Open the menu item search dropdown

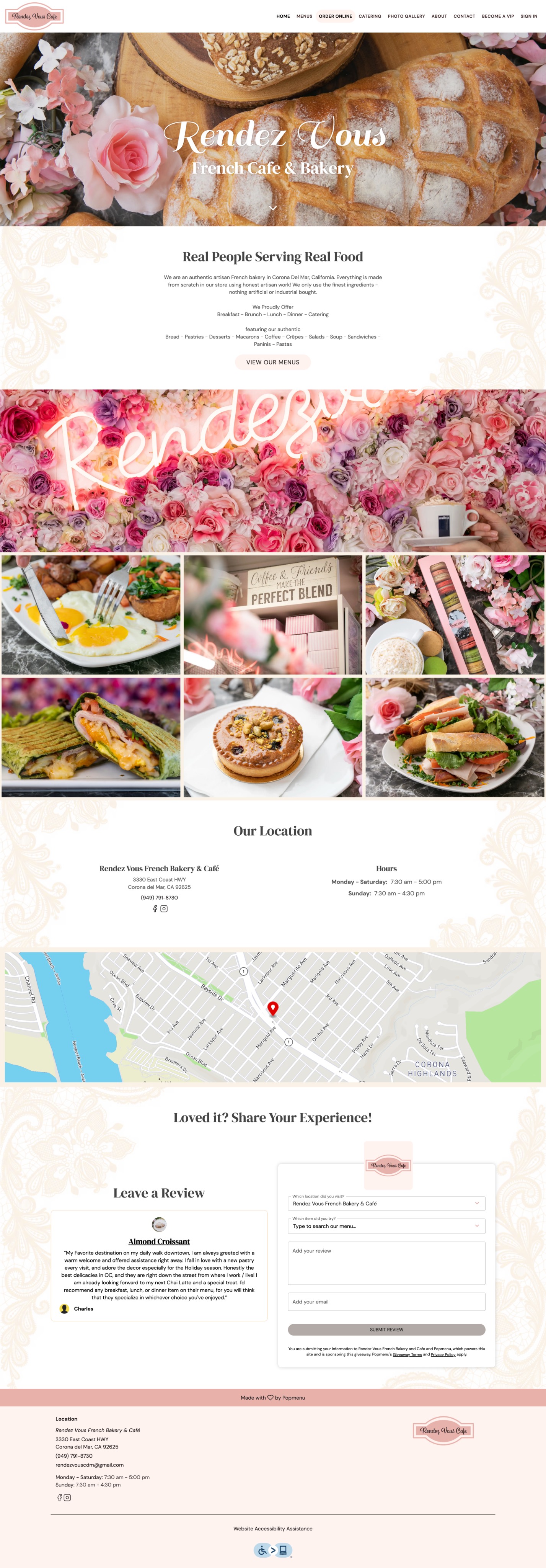click(386, 1226)
